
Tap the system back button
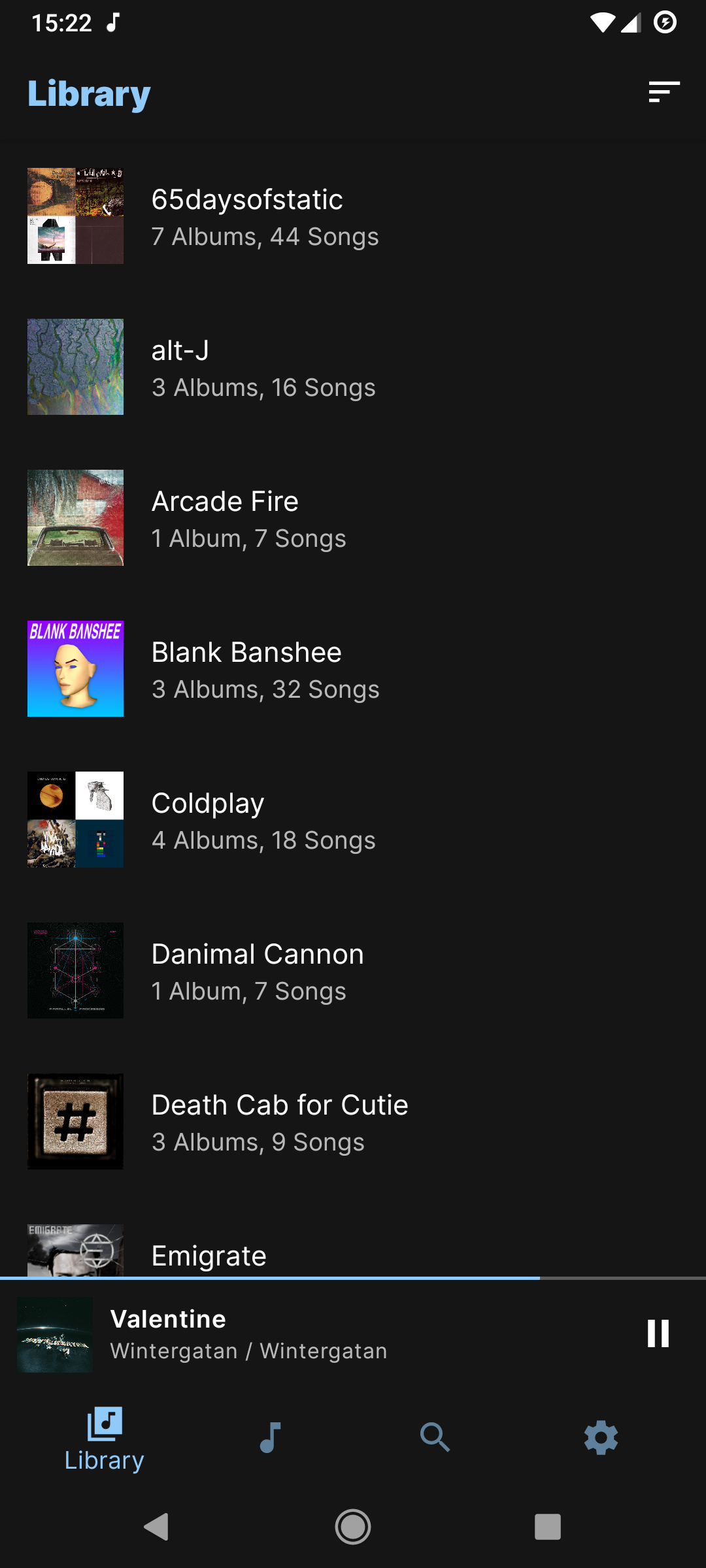click(x=157, y=1527)
